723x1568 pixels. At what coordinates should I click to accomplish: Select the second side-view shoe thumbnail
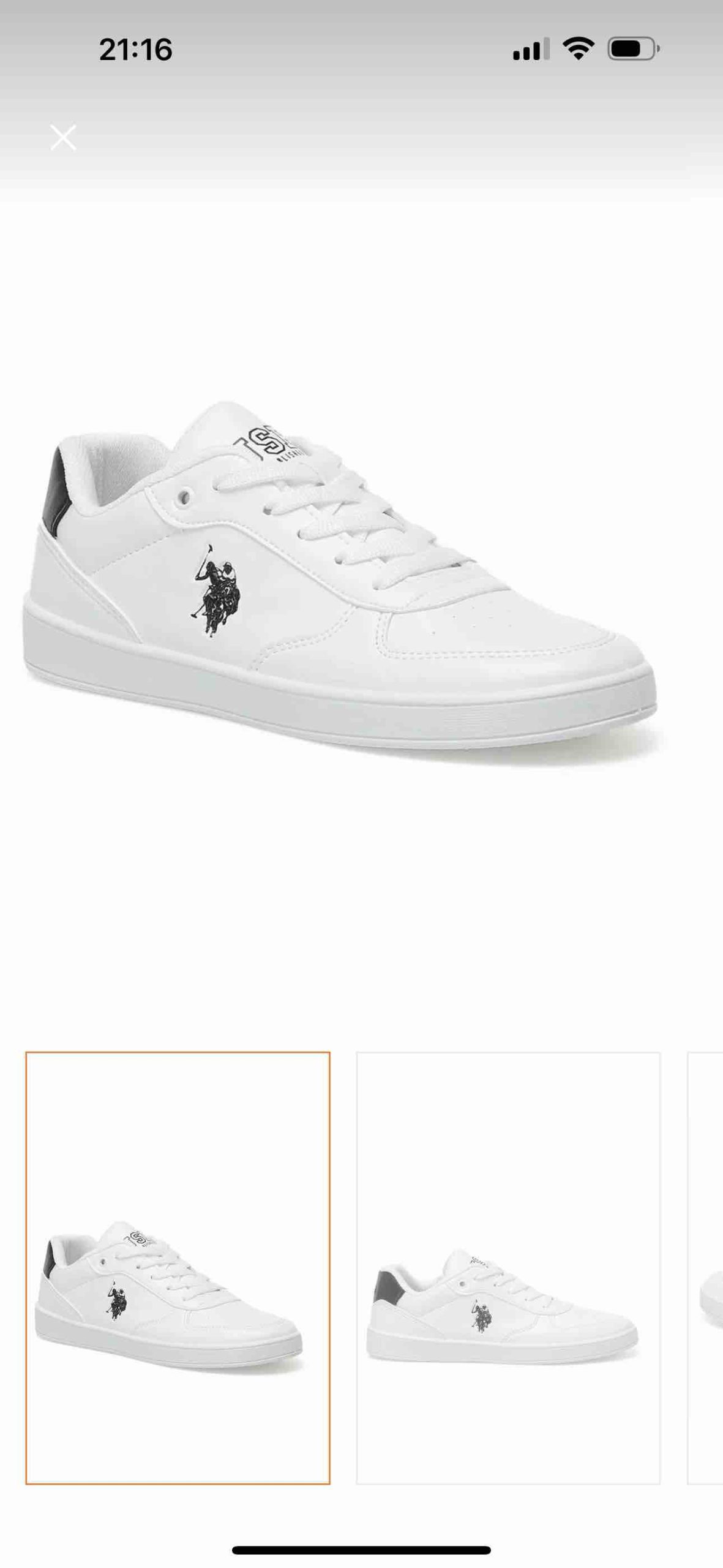pos(508,1268)
